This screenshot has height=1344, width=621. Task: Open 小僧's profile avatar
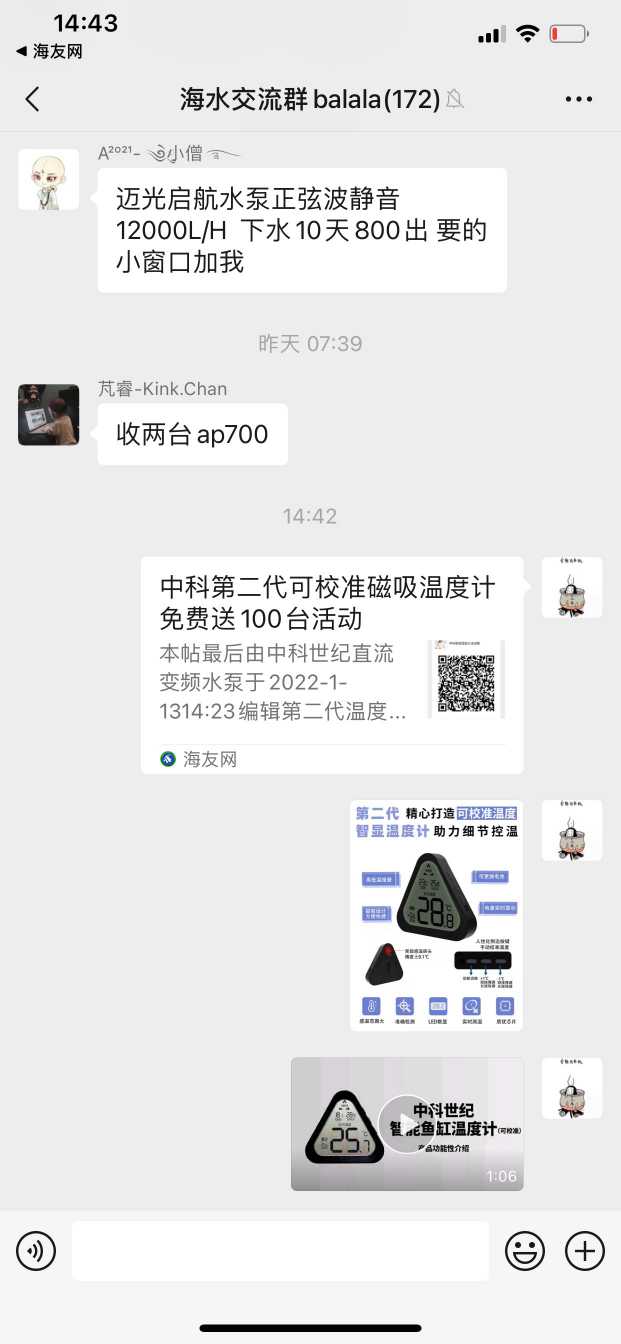48,180
